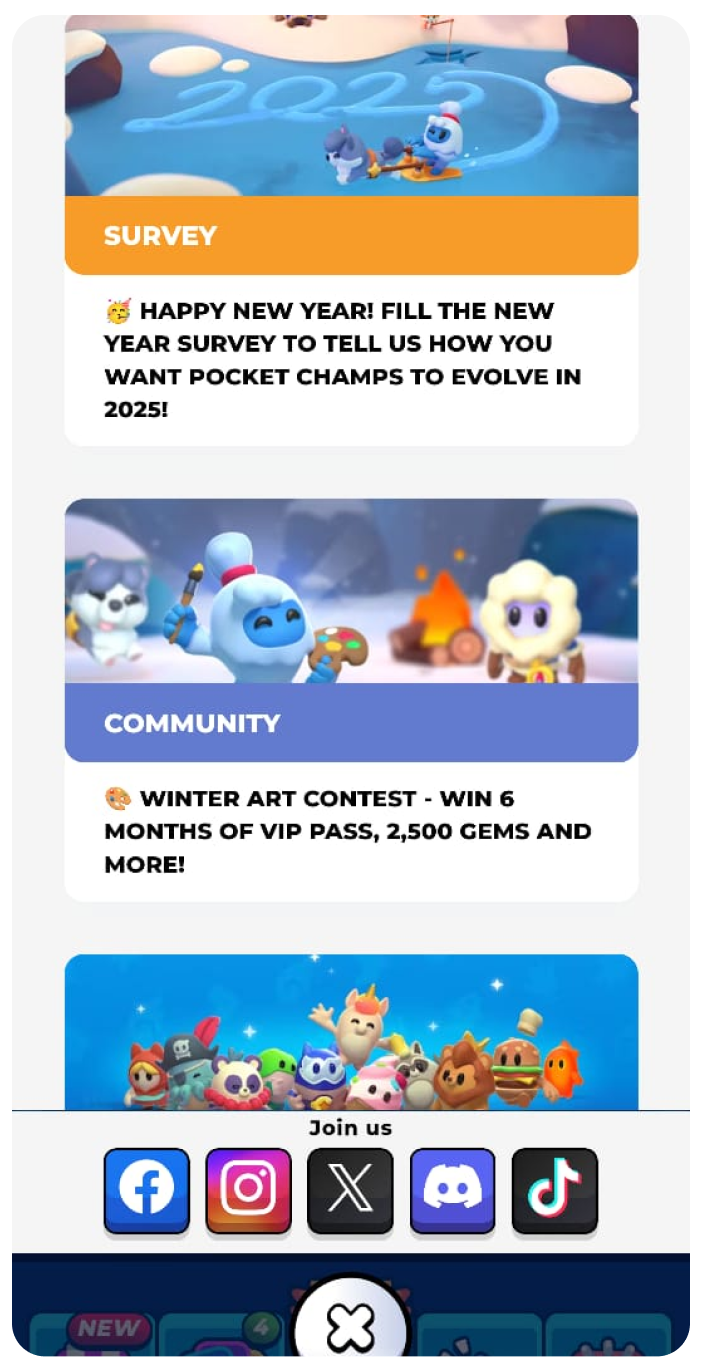Open the TikTok account
Screen dimensions: 702x1367
[x=554, y=1190]
